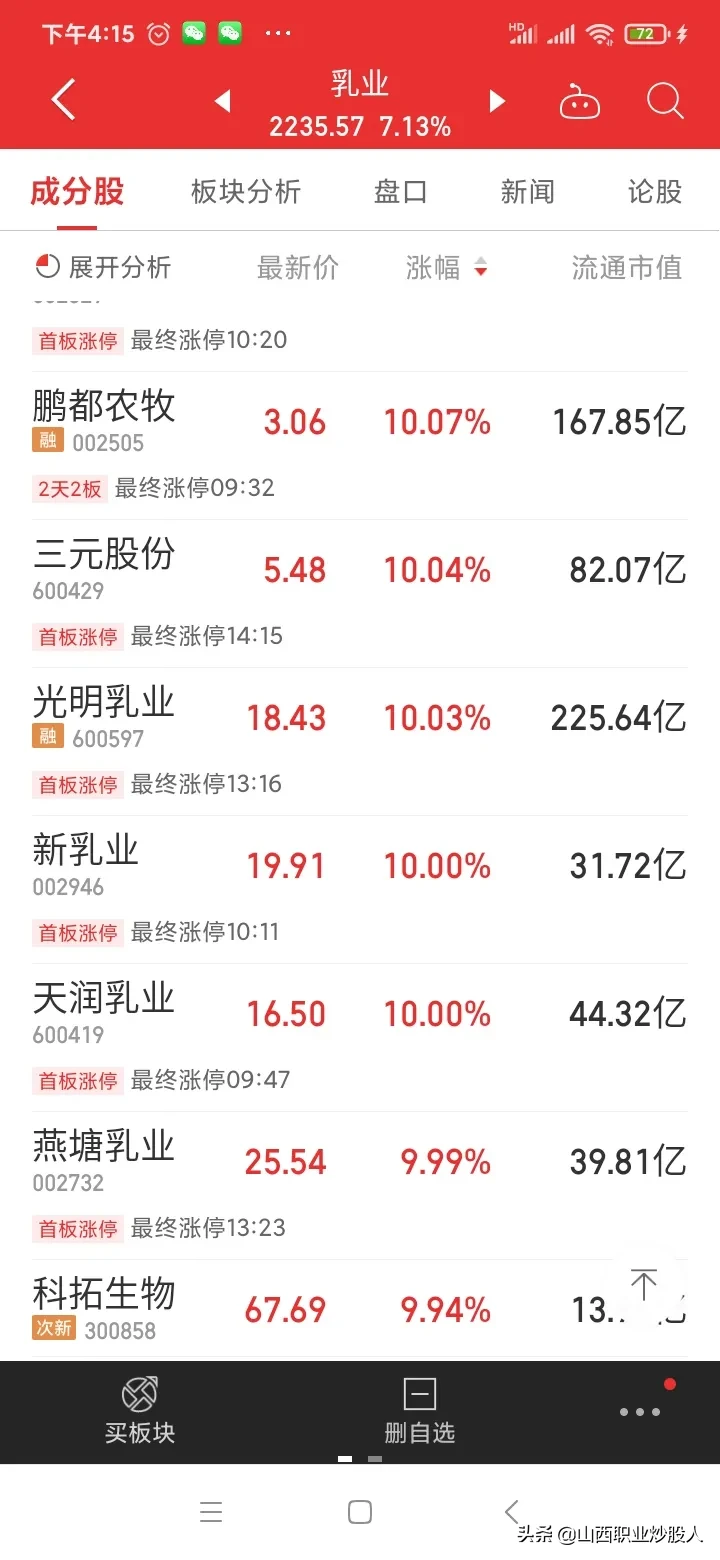This screenshot has height=1560, width=720.
Task: Sort the list by 涨幅
Action: (447, 267)
